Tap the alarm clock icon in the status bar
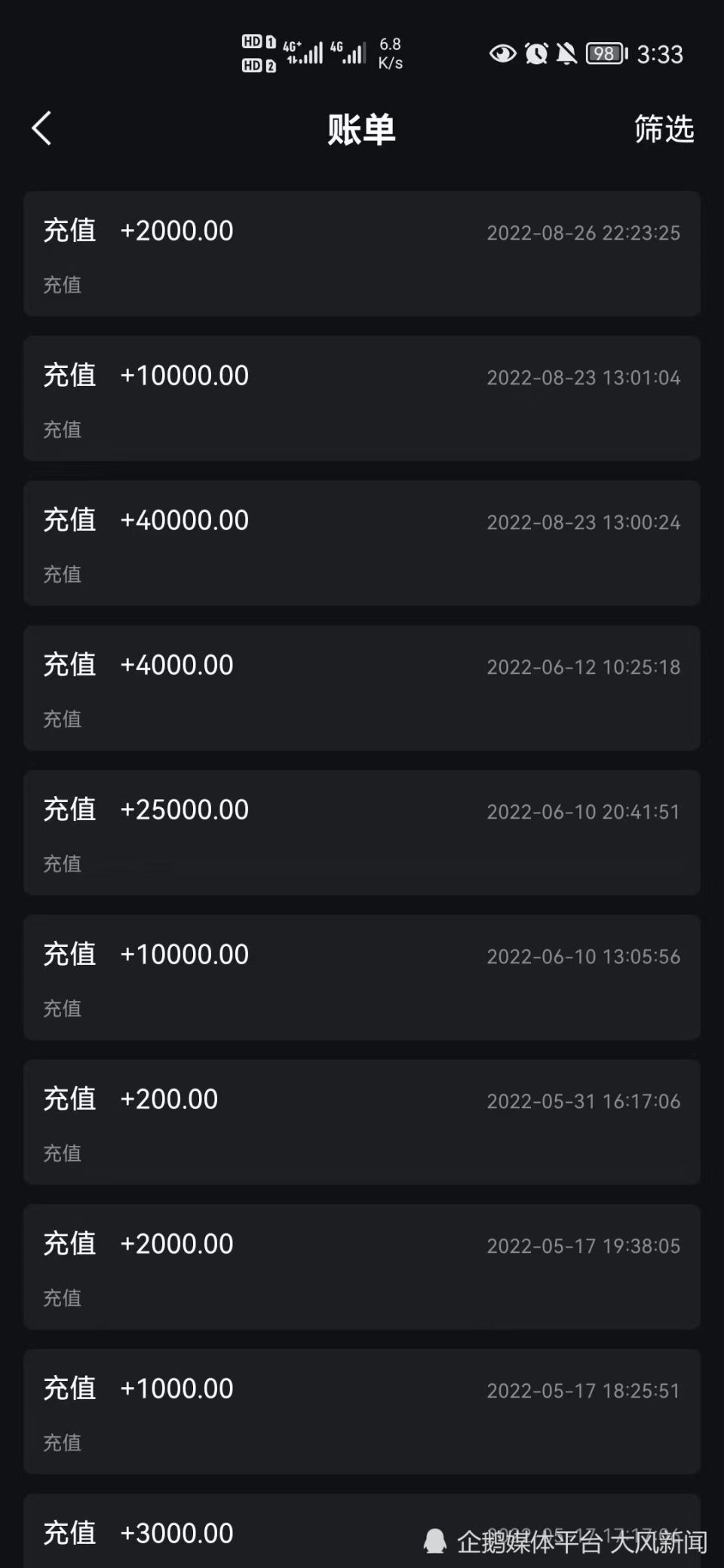Image resolution: width=724 pixels, height=1568 pixels. point(536,54)
